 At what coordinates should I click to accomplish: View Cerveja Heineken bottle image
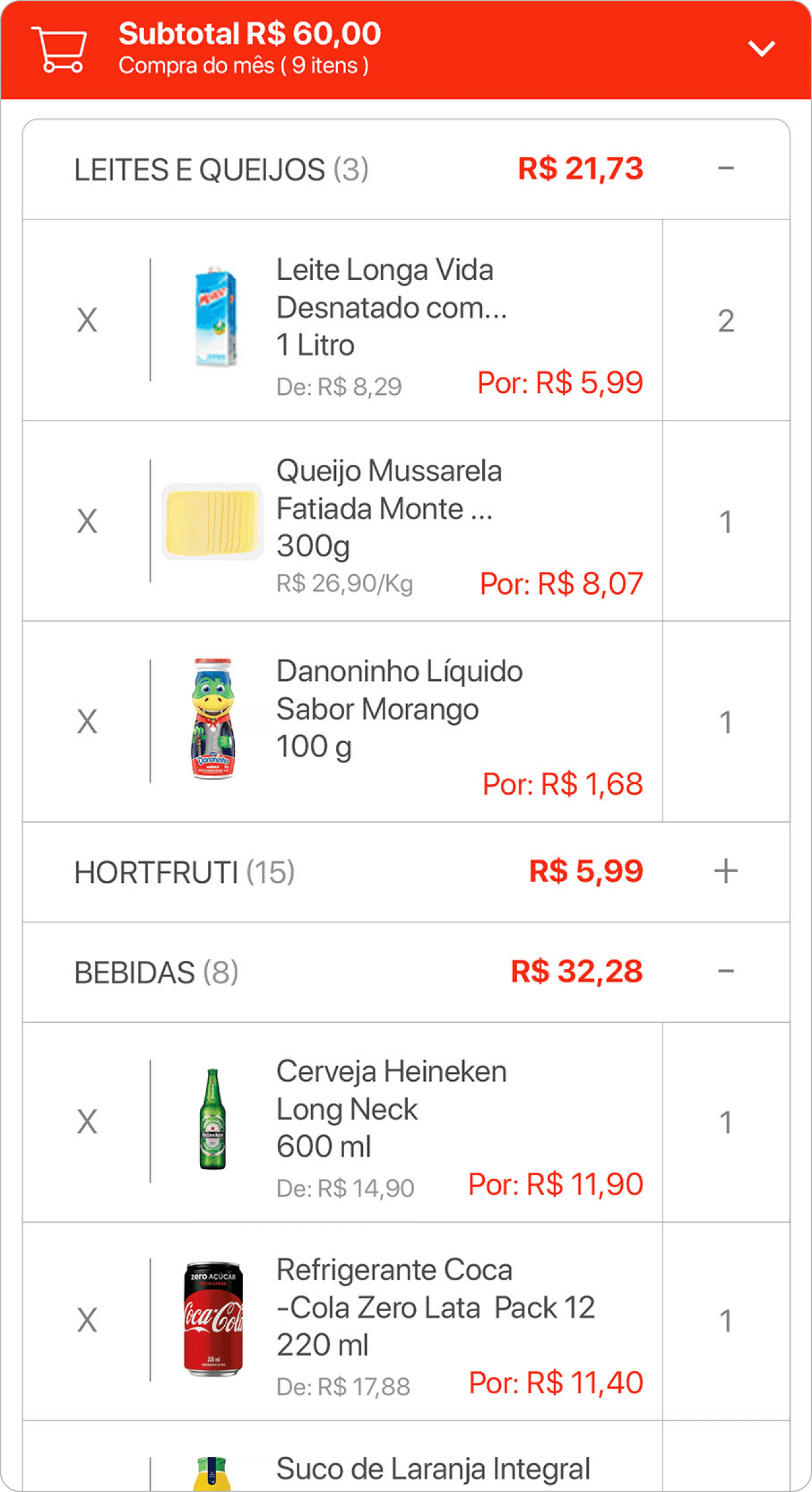point(212,1119)
